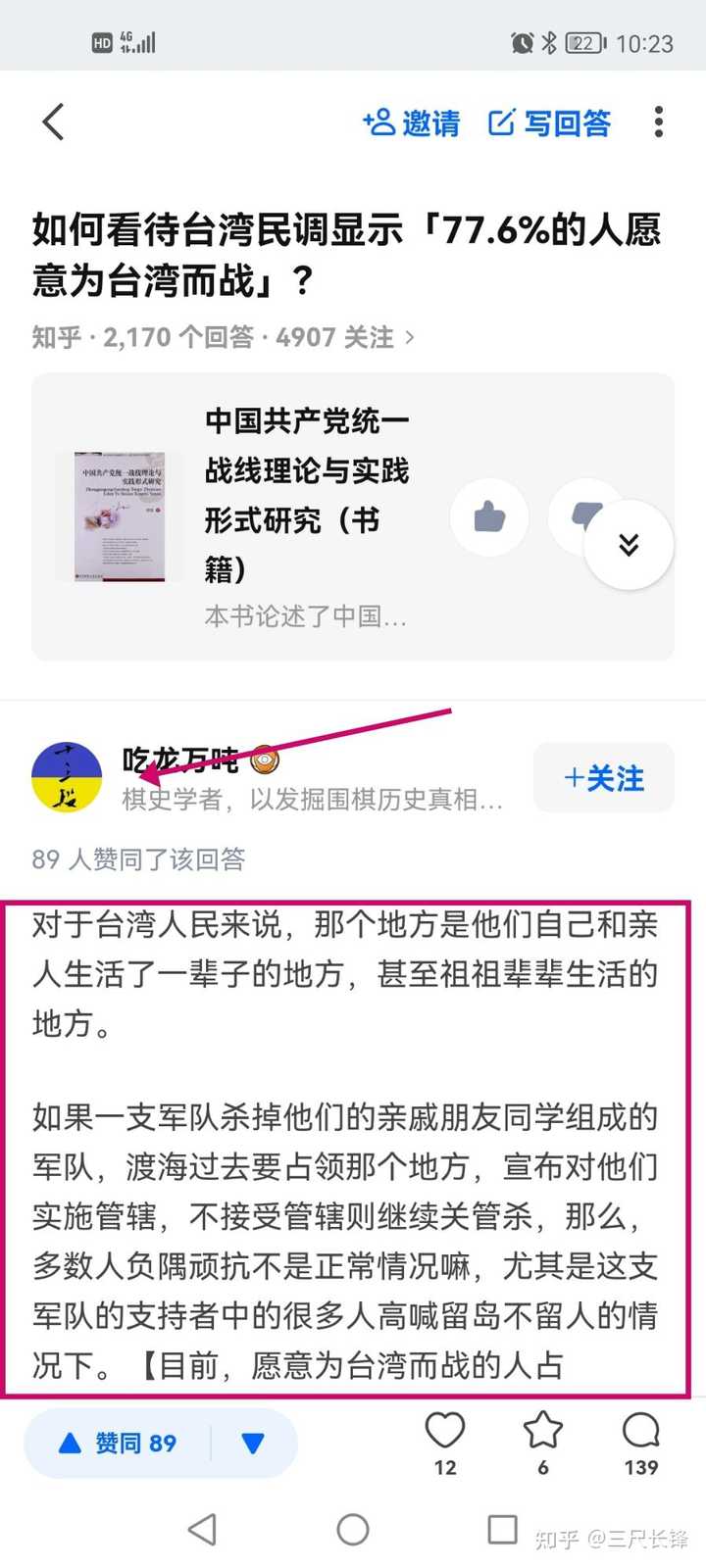Open recent apps with the square button
This screenshot has height=1568, width=706.
[502, 1529]
